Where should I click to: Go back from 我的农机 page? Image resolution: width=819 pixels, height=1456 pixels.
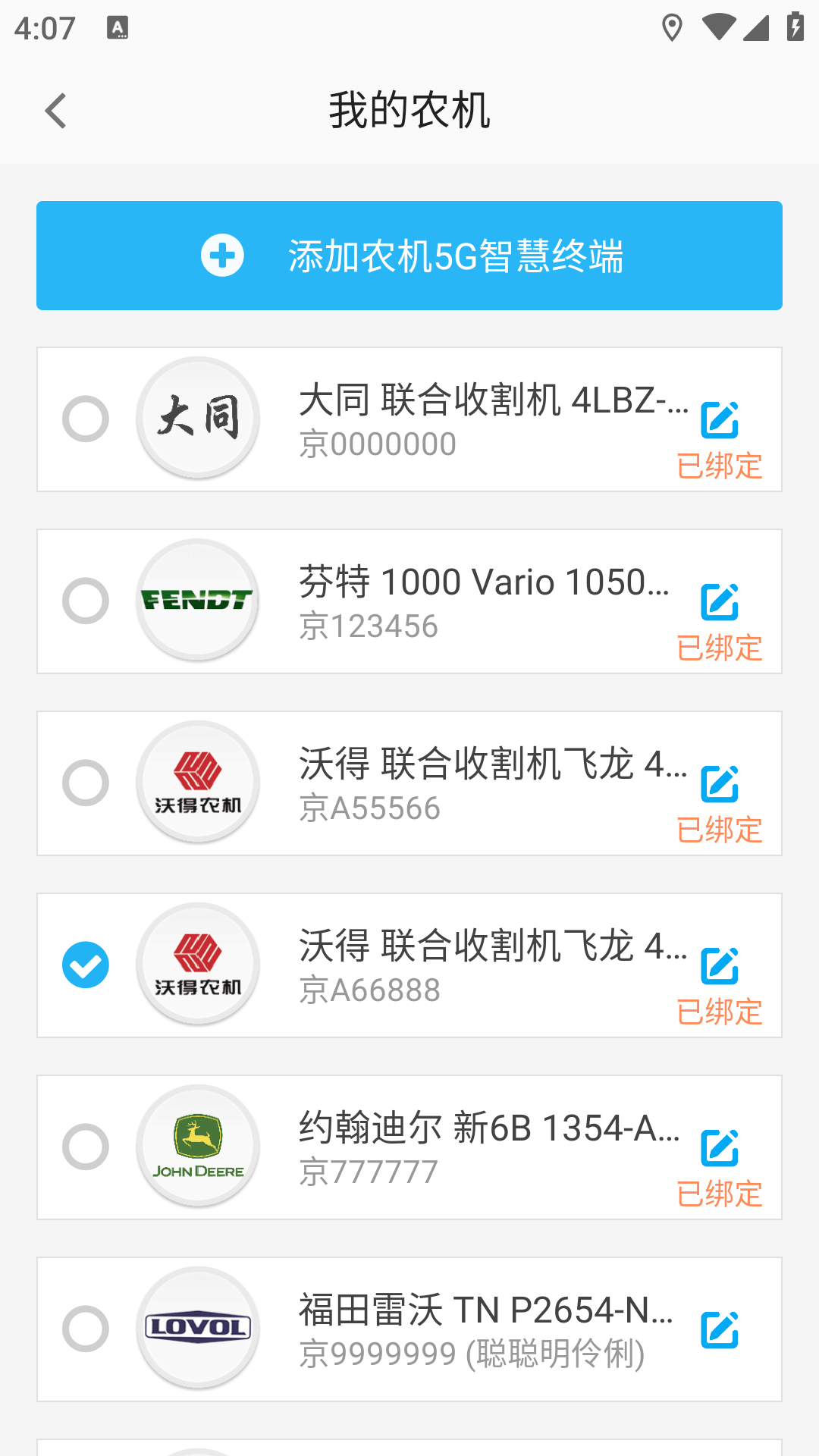click(x=56, y=111)
